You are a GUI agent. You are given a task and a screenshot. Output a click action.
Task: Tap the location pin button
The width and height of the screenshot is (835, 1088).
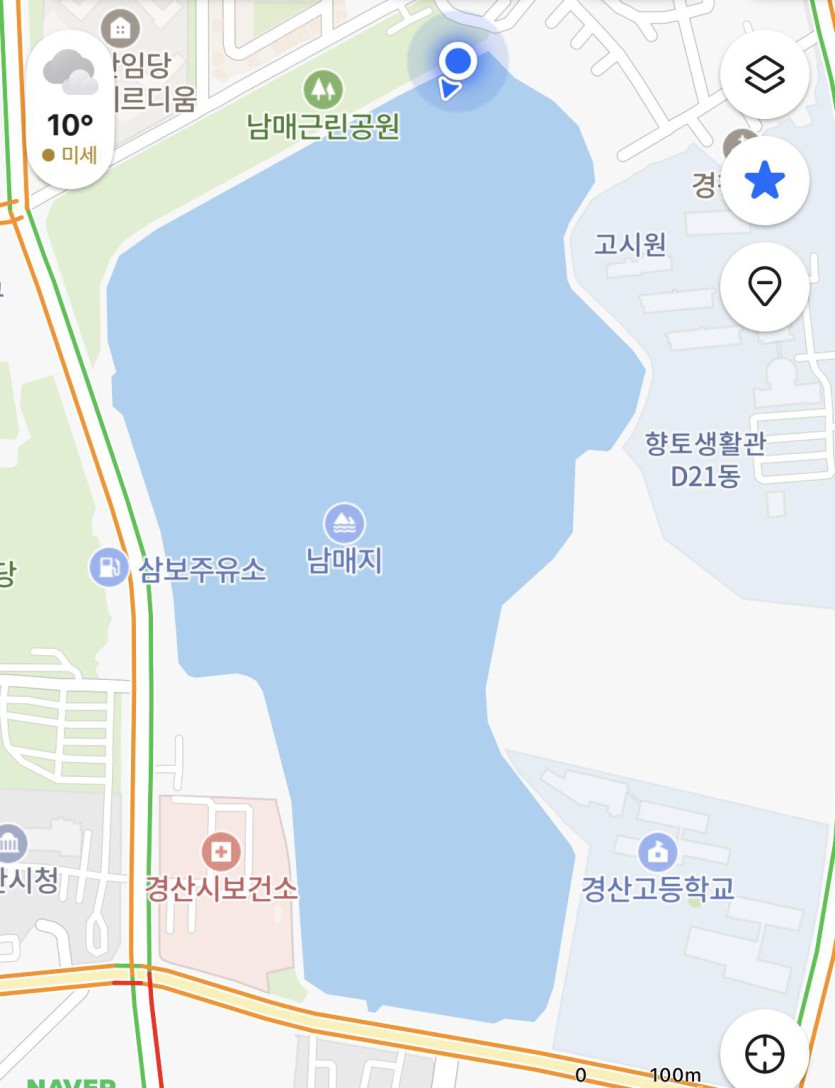pyautogui.click(x=765, y=288)
